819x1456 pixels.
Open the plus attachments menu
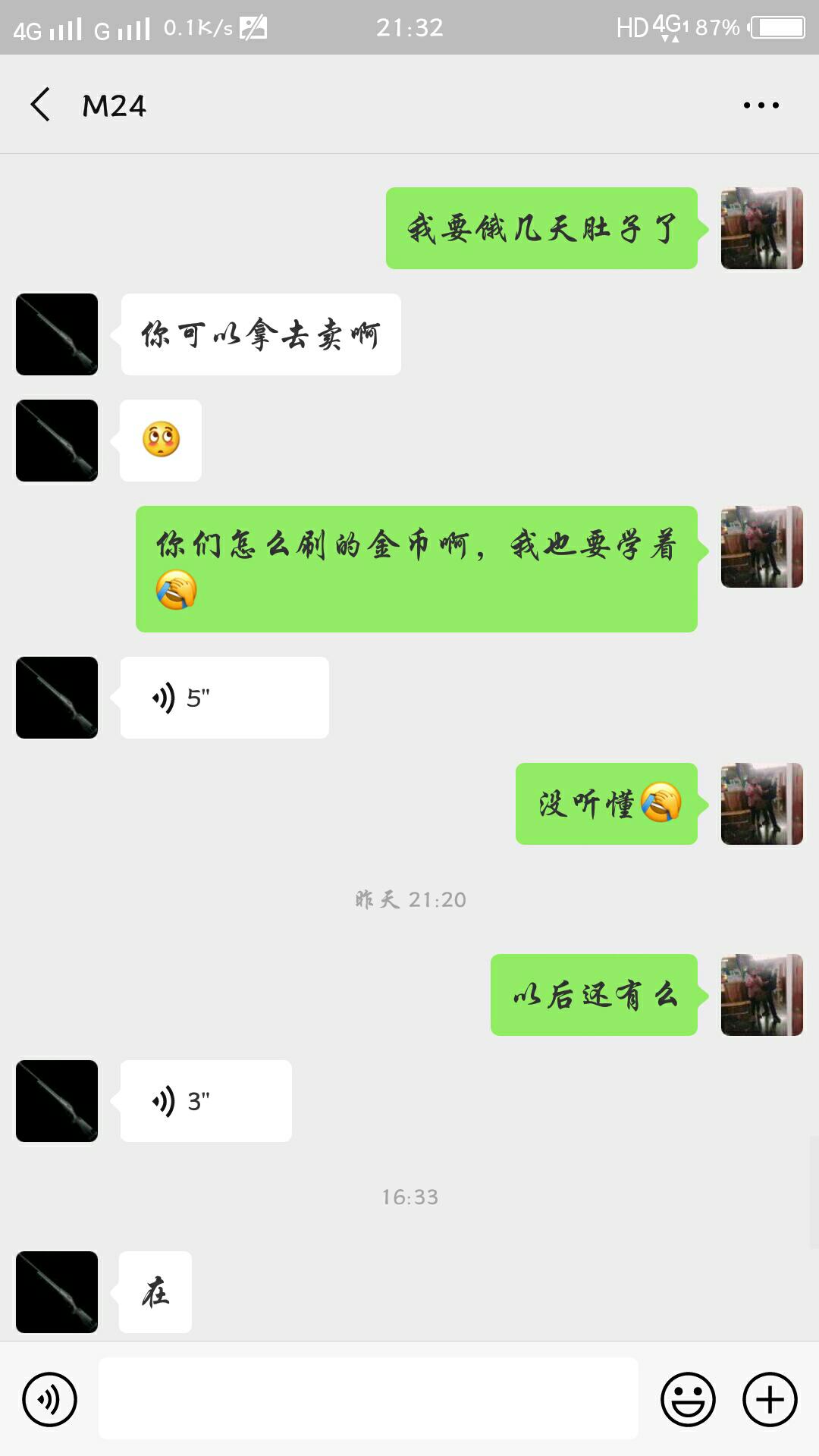pyautogui.click(x=770, y=1399)
